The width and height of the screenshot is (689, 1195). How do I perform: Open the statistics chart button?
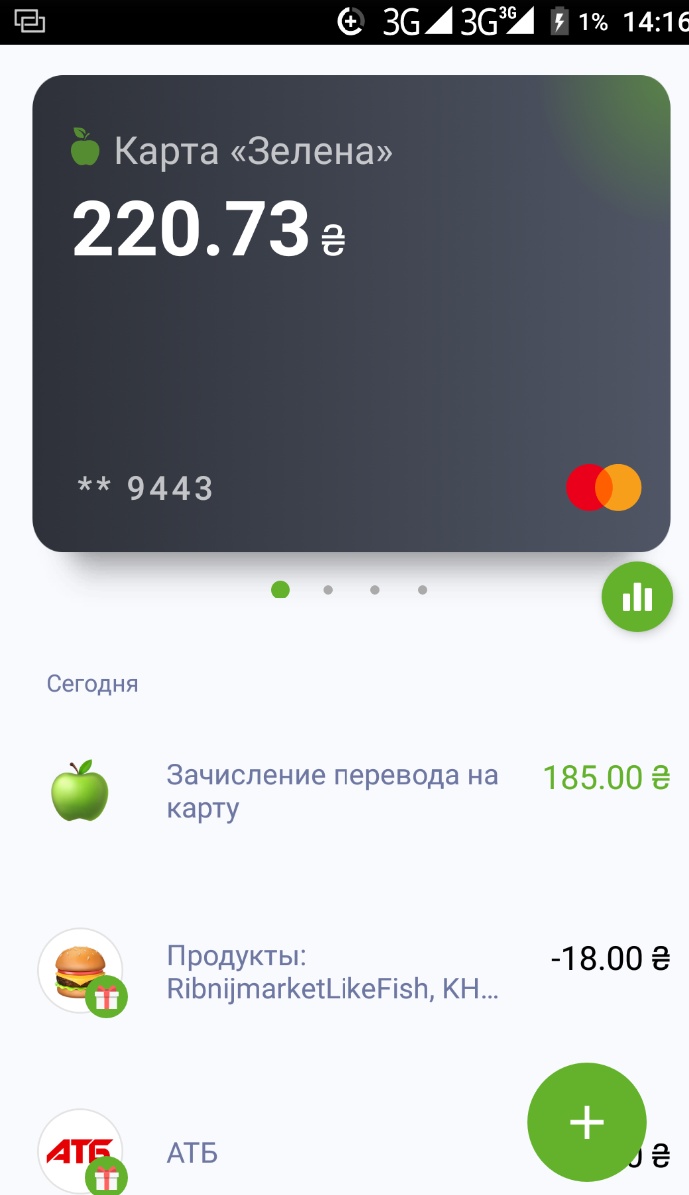click(x=637, y=597)
